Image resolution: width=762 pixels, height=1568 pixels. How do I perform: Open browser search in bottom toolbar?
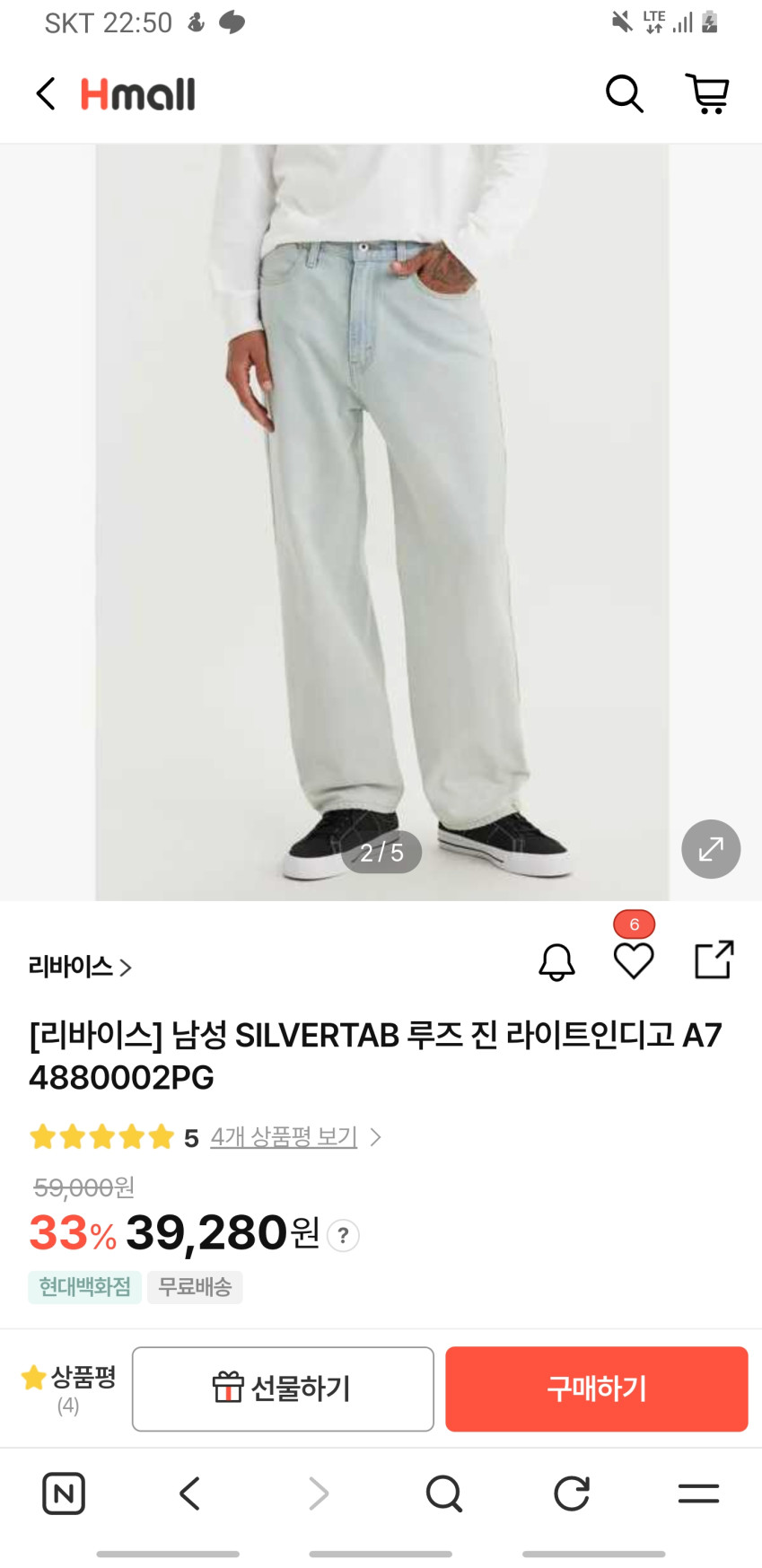click(x=443, y=1494)
